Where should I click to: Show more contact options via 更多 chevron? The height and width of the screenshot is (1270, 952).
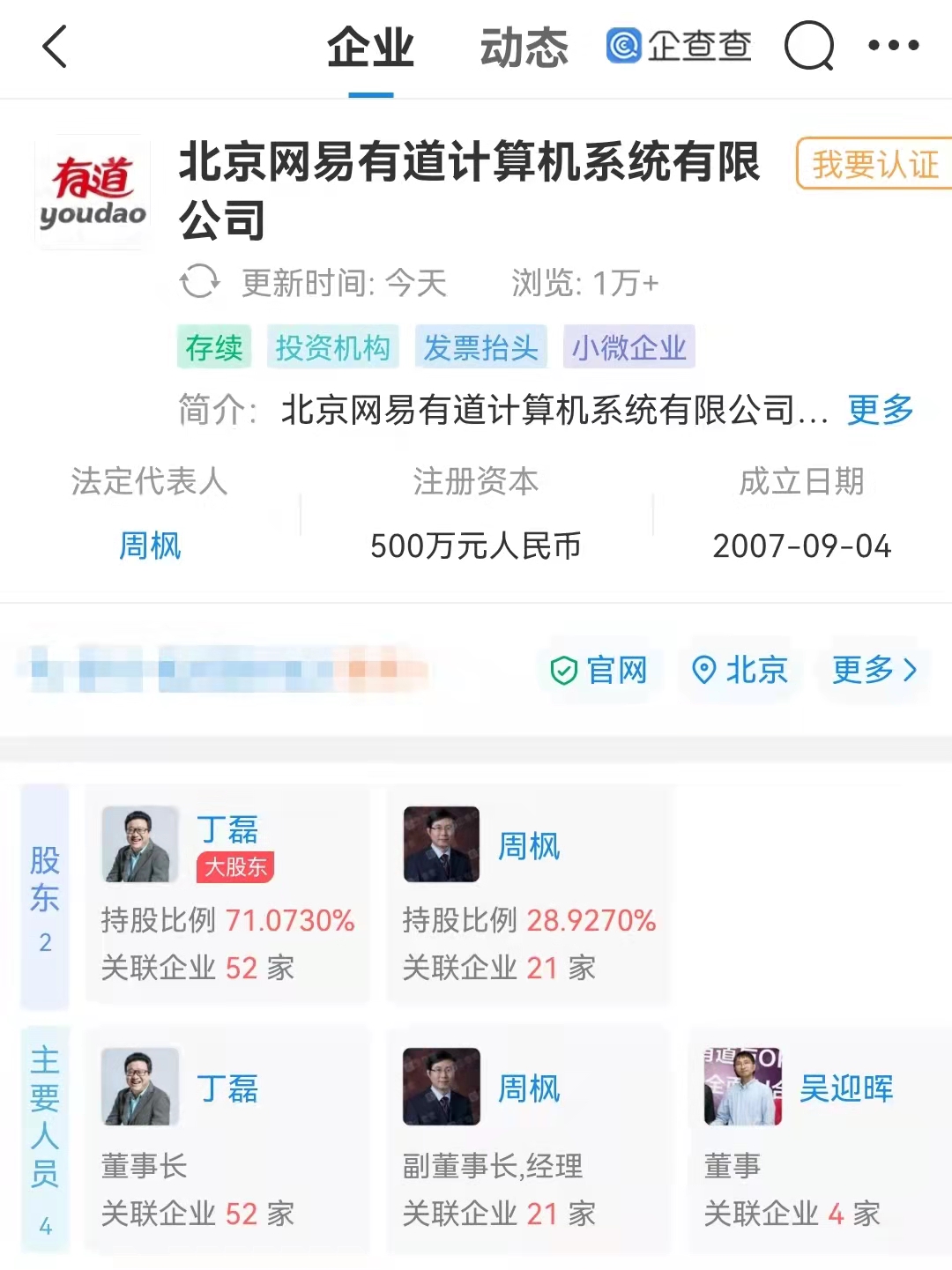pyautogui.click(x=874, y=671)
